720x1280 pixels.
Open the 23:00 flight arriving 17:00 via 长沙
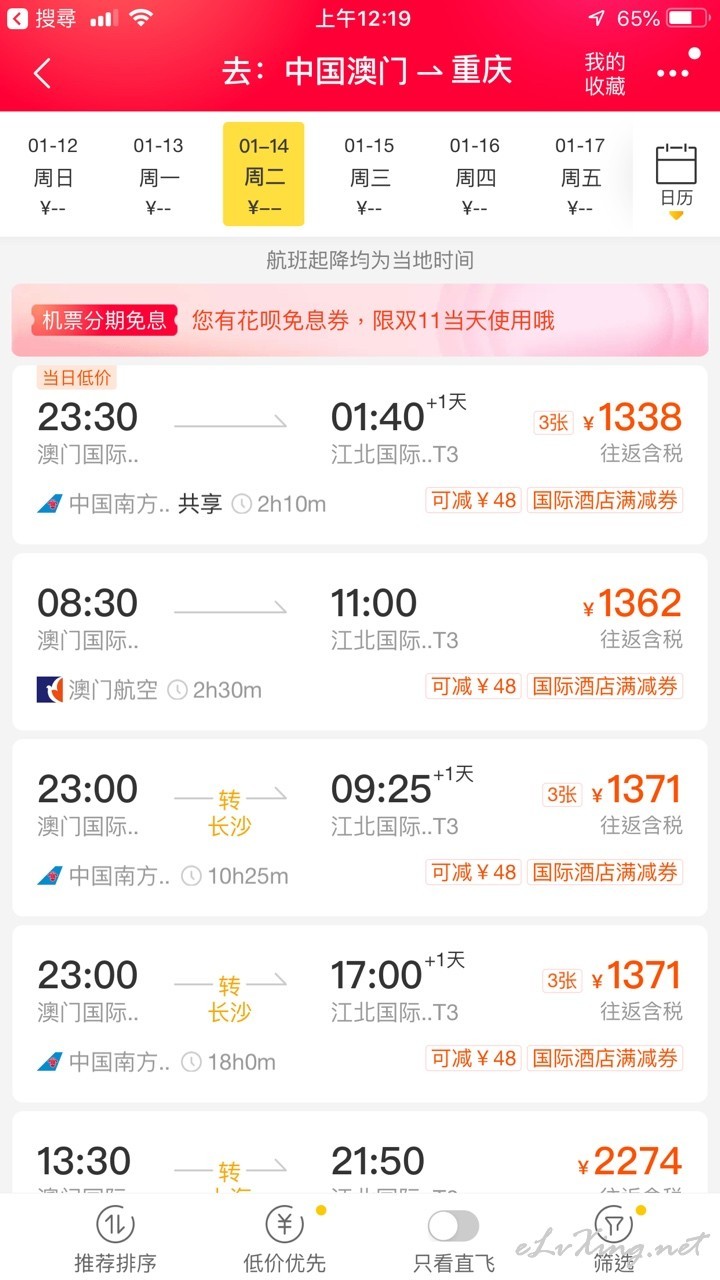(x=360, y=1014)
